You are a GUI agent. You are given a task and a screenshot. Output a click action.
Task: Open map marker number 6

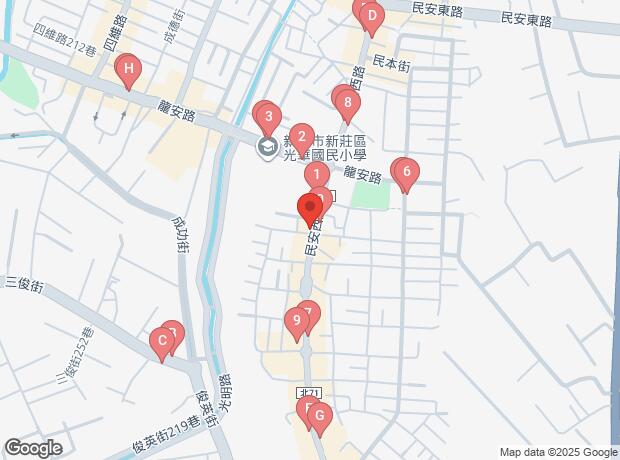point(405,172)
